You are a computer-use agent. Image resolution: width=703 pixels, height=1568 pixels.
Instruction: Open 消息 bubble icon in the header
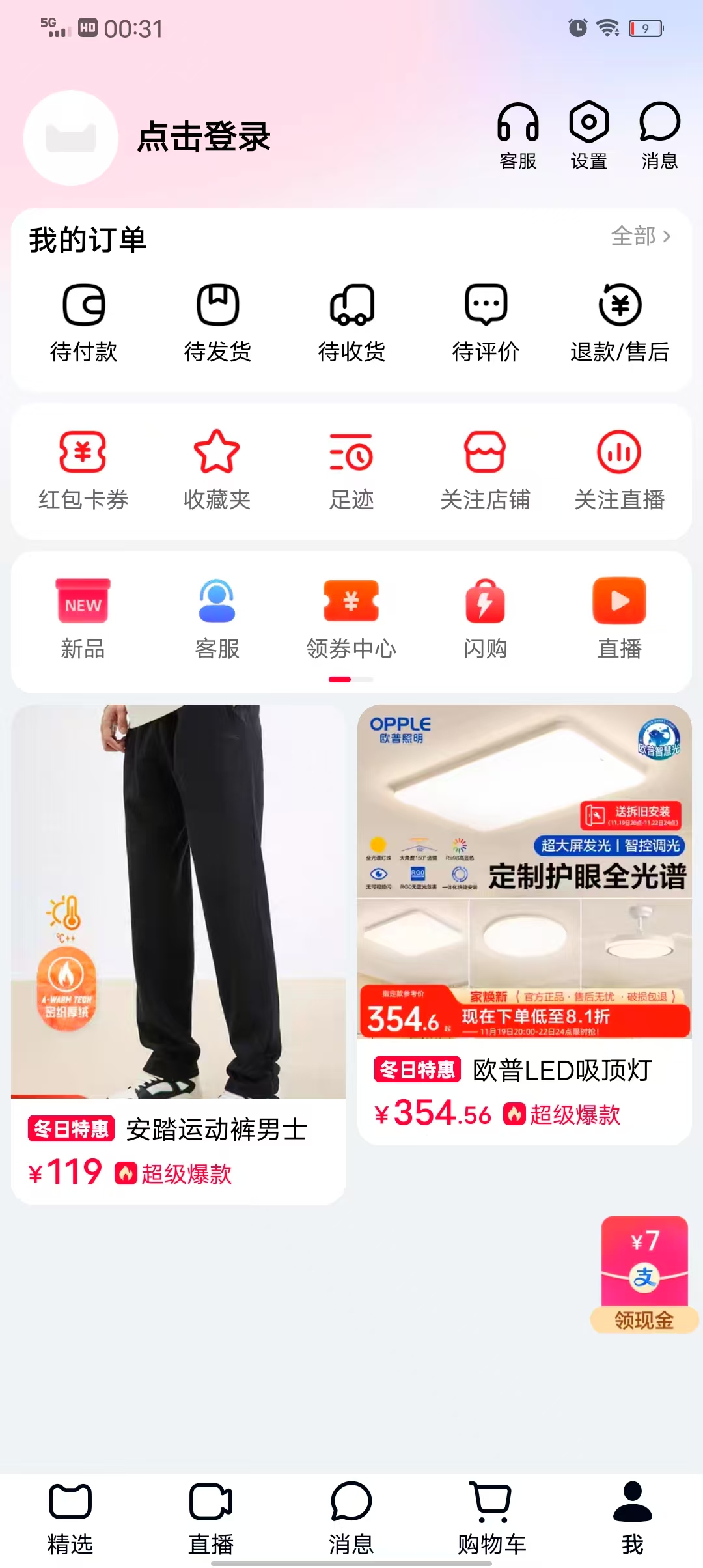coord(659,135)
